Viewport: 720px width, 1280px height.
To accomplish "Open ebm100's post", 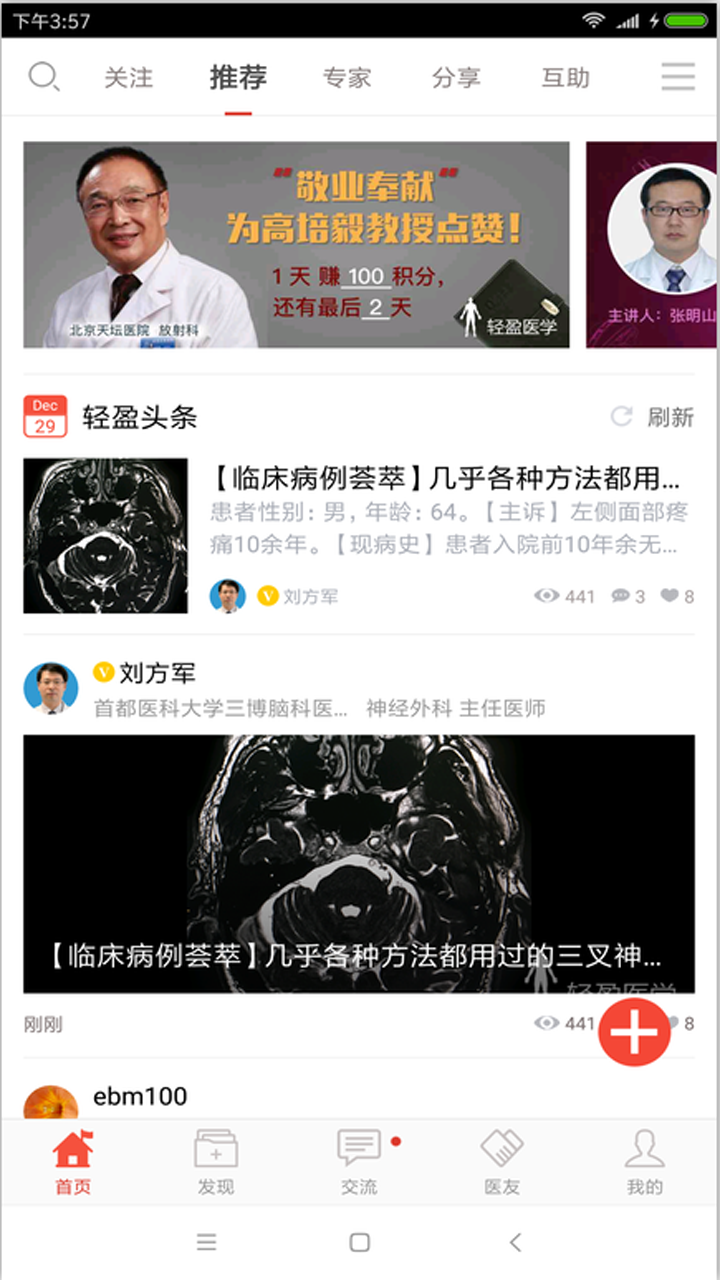I will click(x=140, y=1097).
